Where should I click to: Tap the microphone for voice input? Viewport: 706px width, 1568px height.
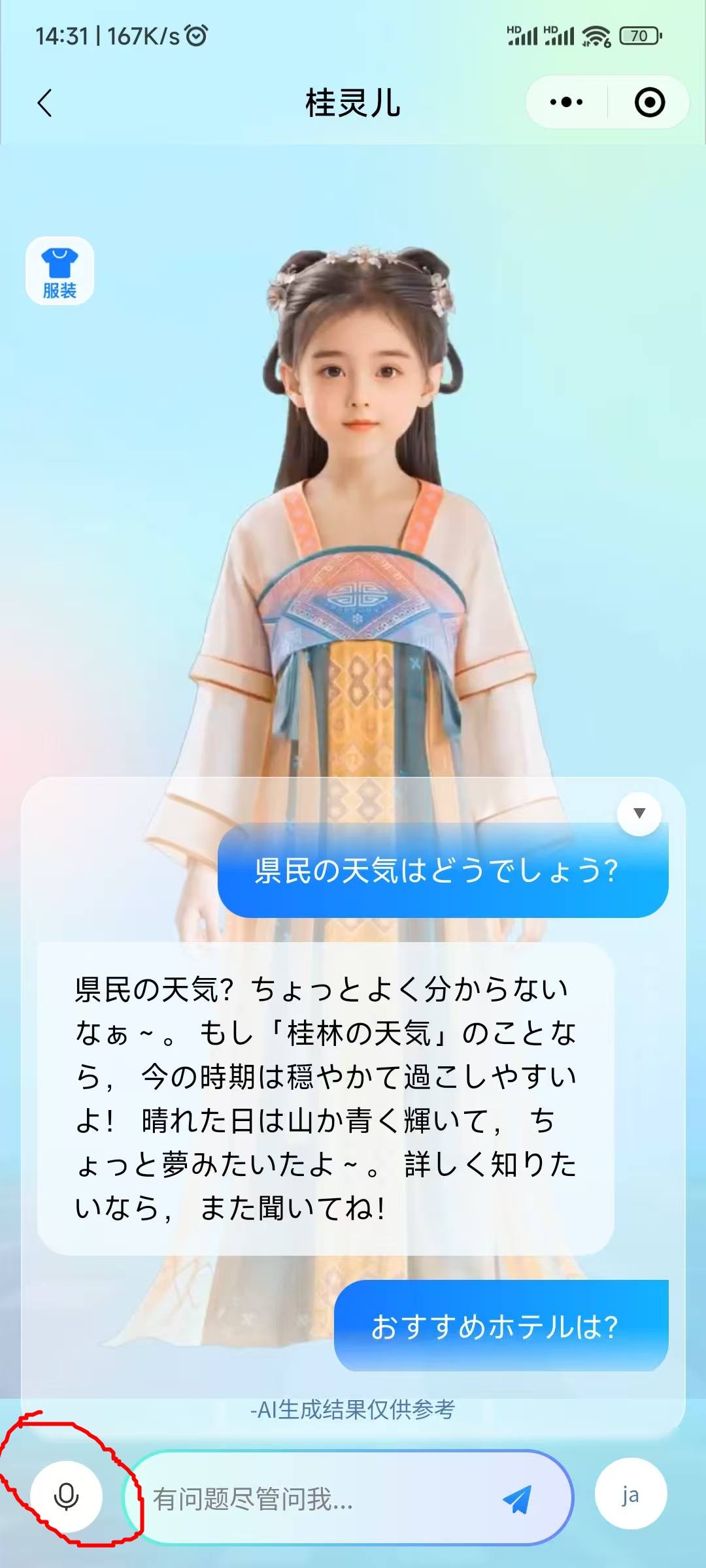click(x=66, y=1497)
